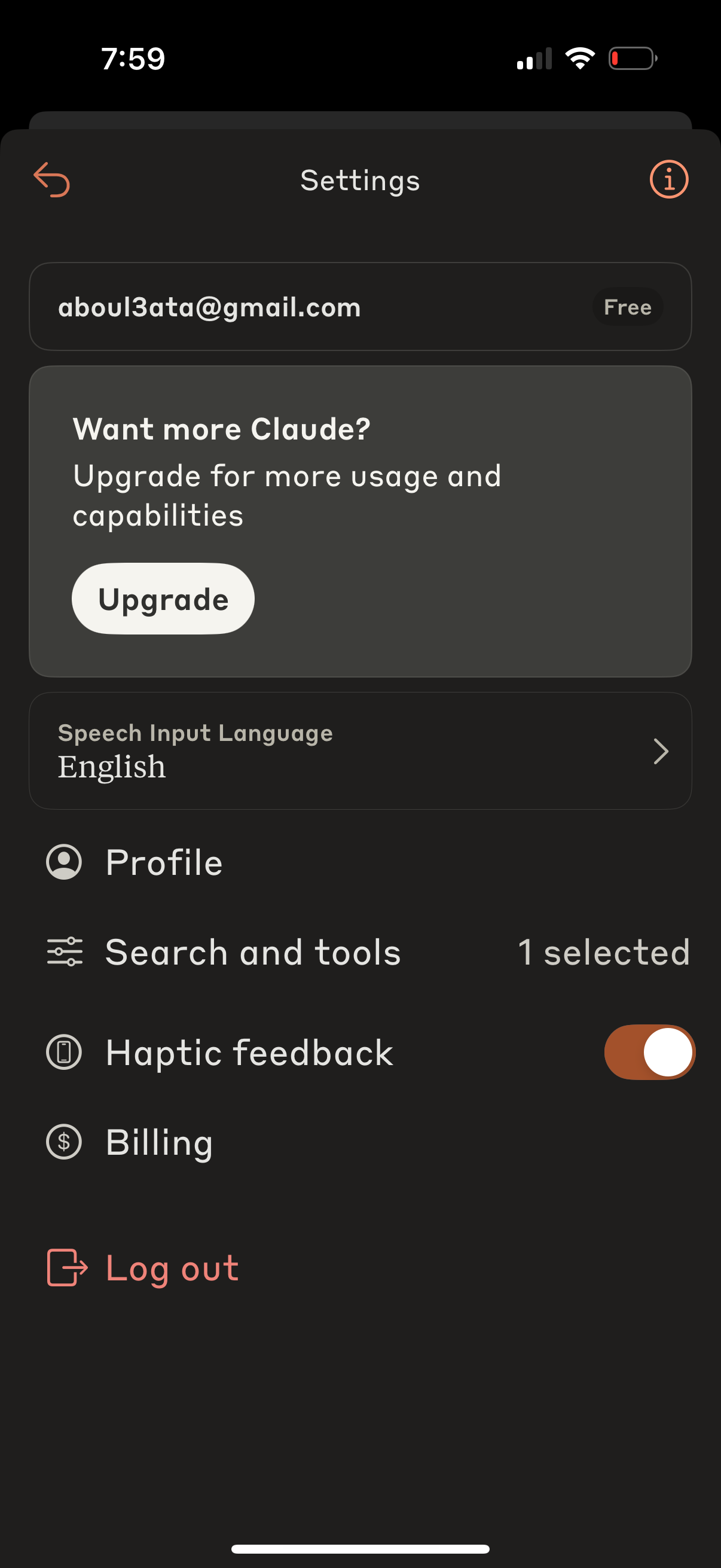Screen dimensions: 721x1568
Task: Tap the Haptic feedback phone icon
Action: [63, 1052]
